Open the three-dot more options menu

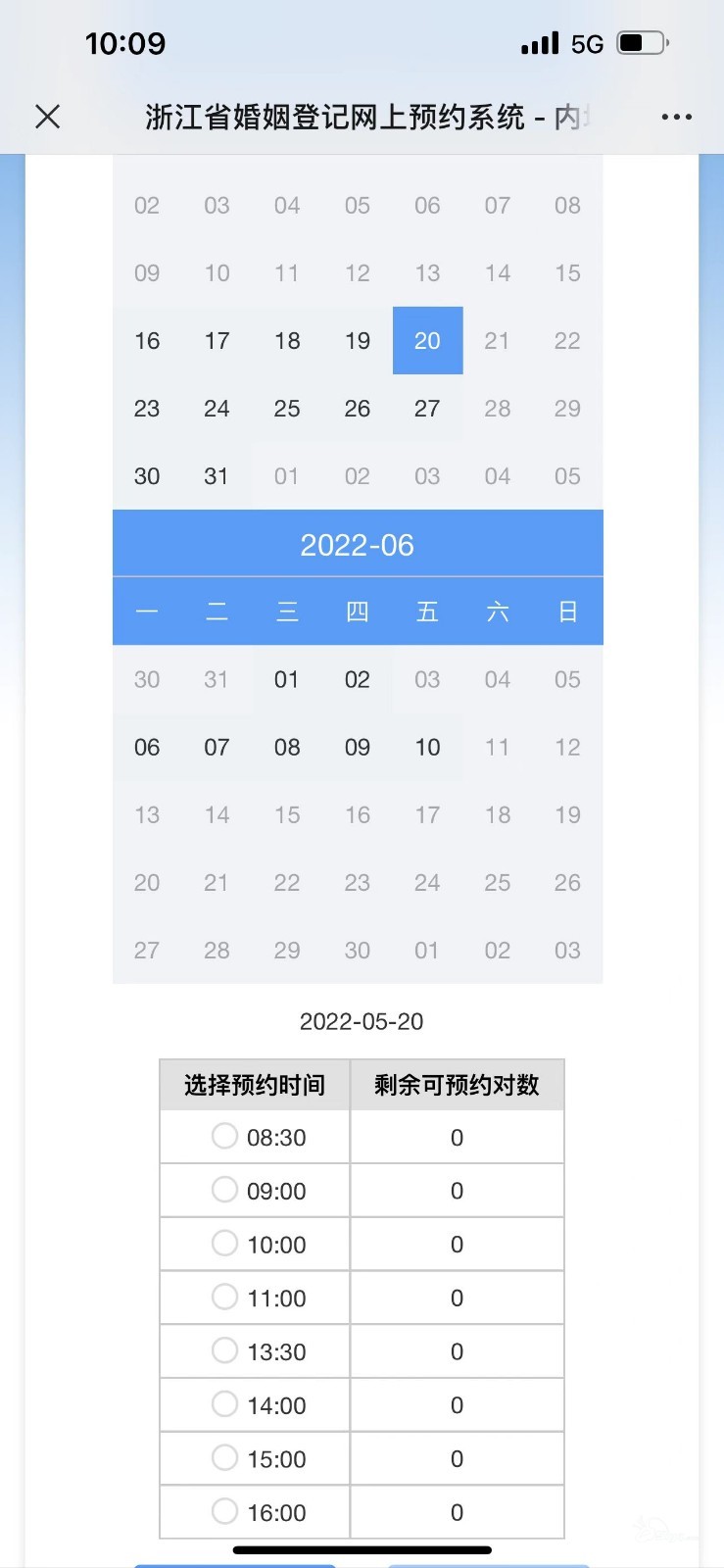676,118
